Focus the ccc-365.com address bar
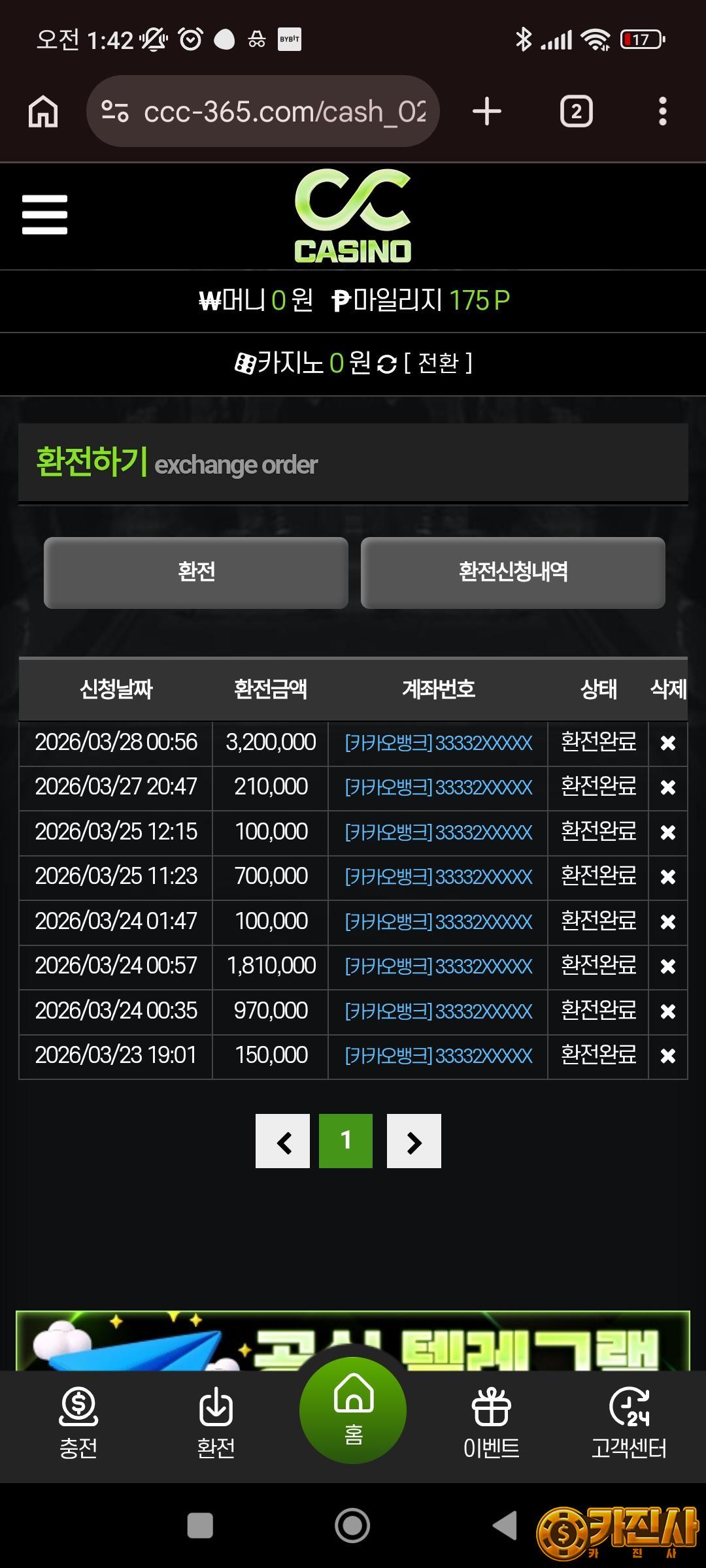This screenshot has height=1568, width=706. [275, 111]
